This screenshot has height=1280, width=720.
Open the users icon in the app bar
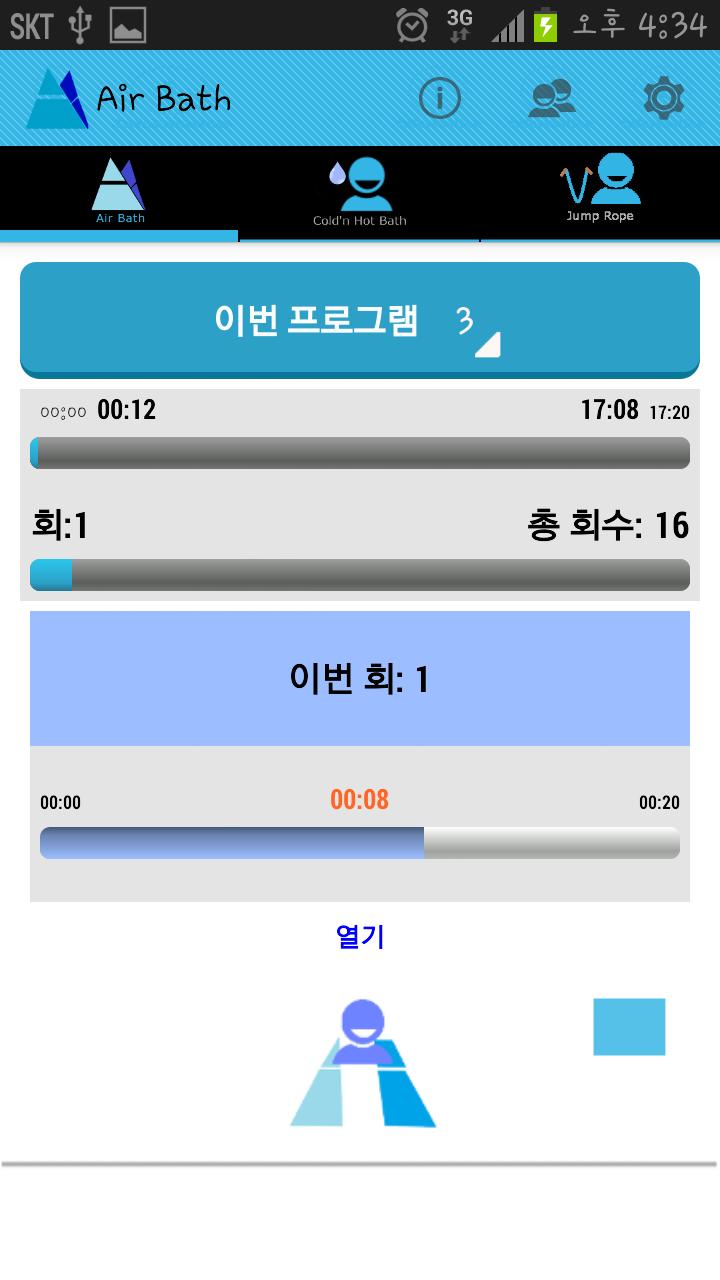[x=552, y=98]
